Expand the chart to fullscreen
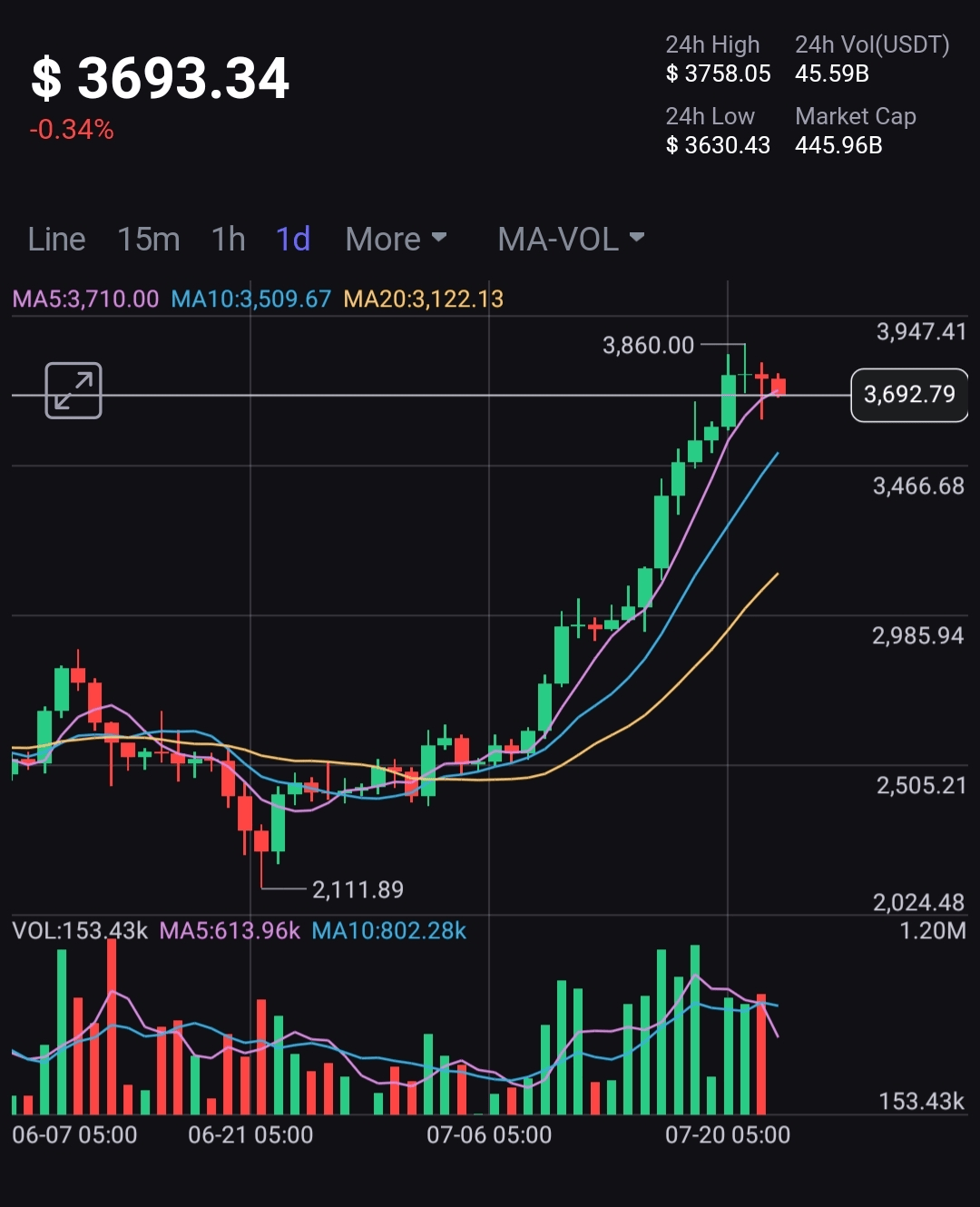This screenshot has width=980, height=1207. pyautogui.click(x=73, y=390)
